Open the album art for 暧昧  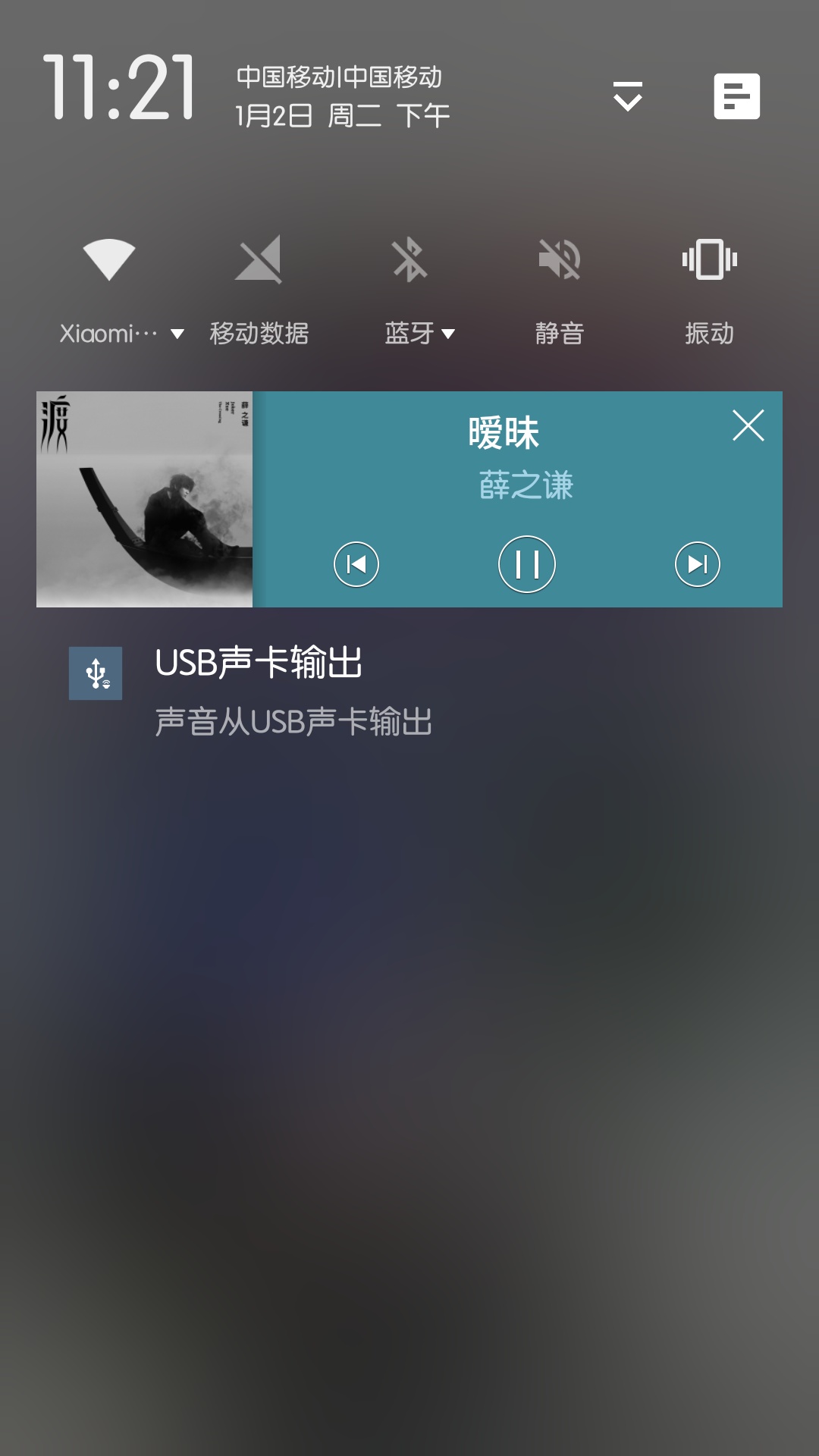tap(144, 499)
